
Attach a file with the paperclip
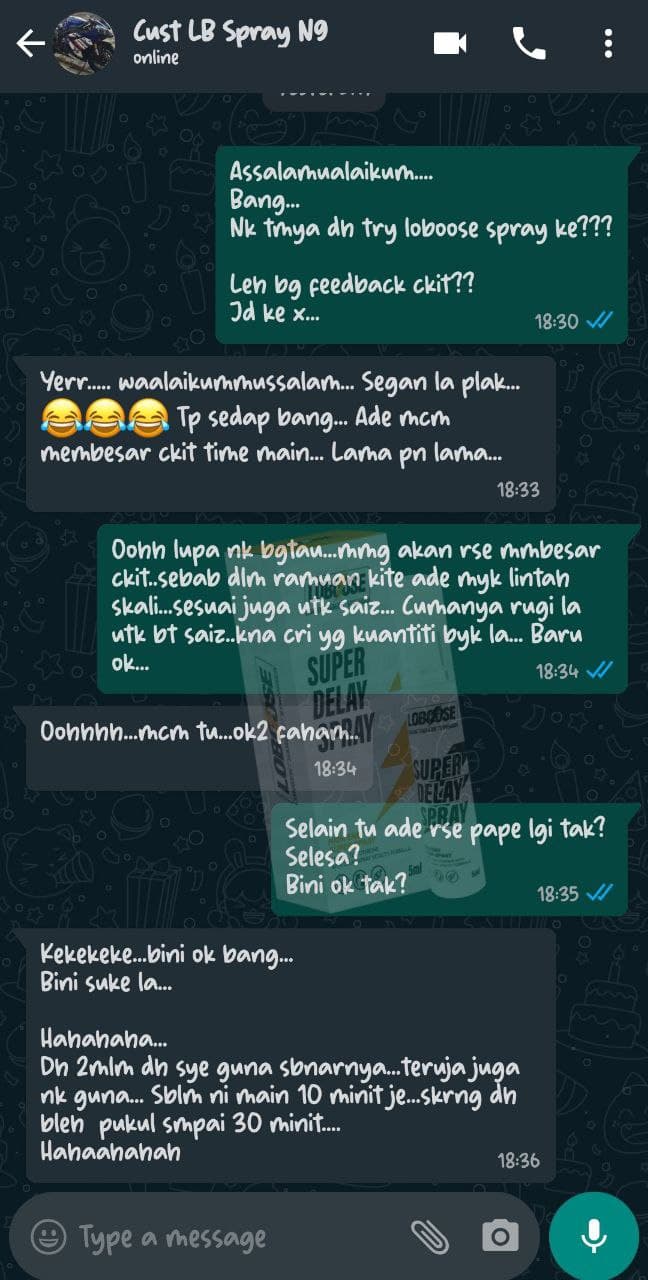click(x=430, y=1237)
